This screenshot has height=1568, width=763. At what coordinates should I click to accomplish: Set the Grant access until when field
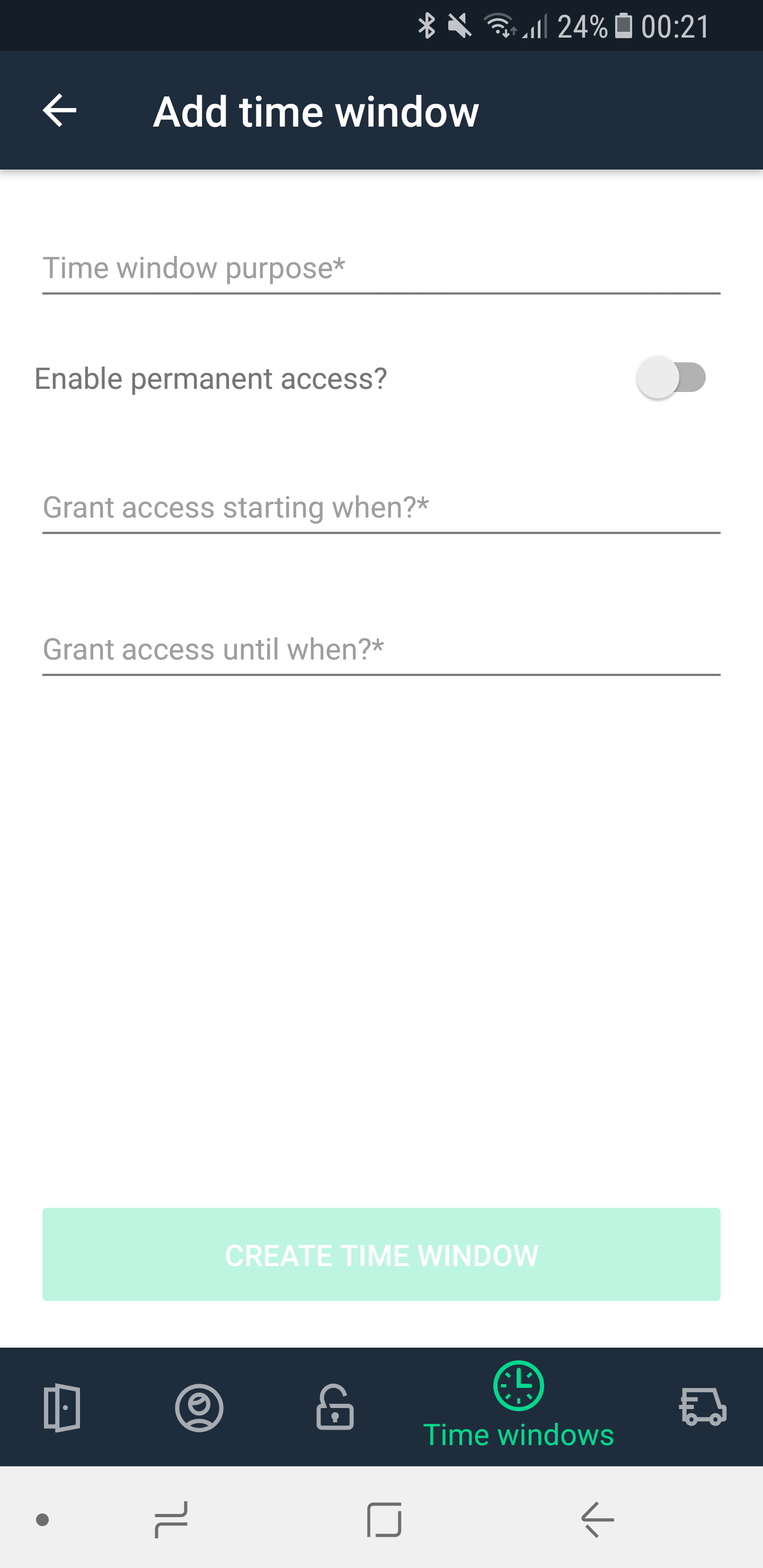tap(380, 649)
